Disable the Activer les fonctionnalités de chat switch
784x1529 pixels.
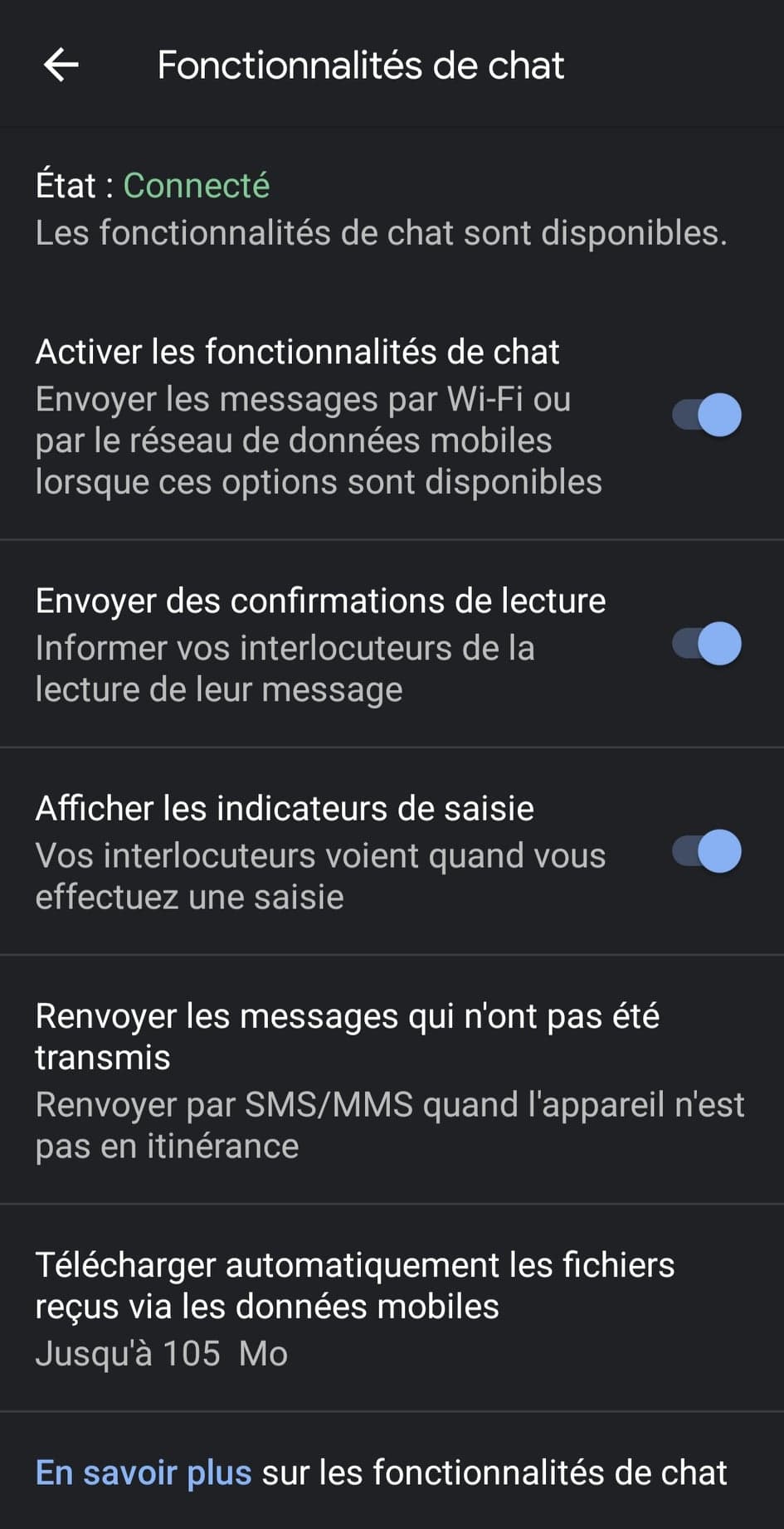707,415
